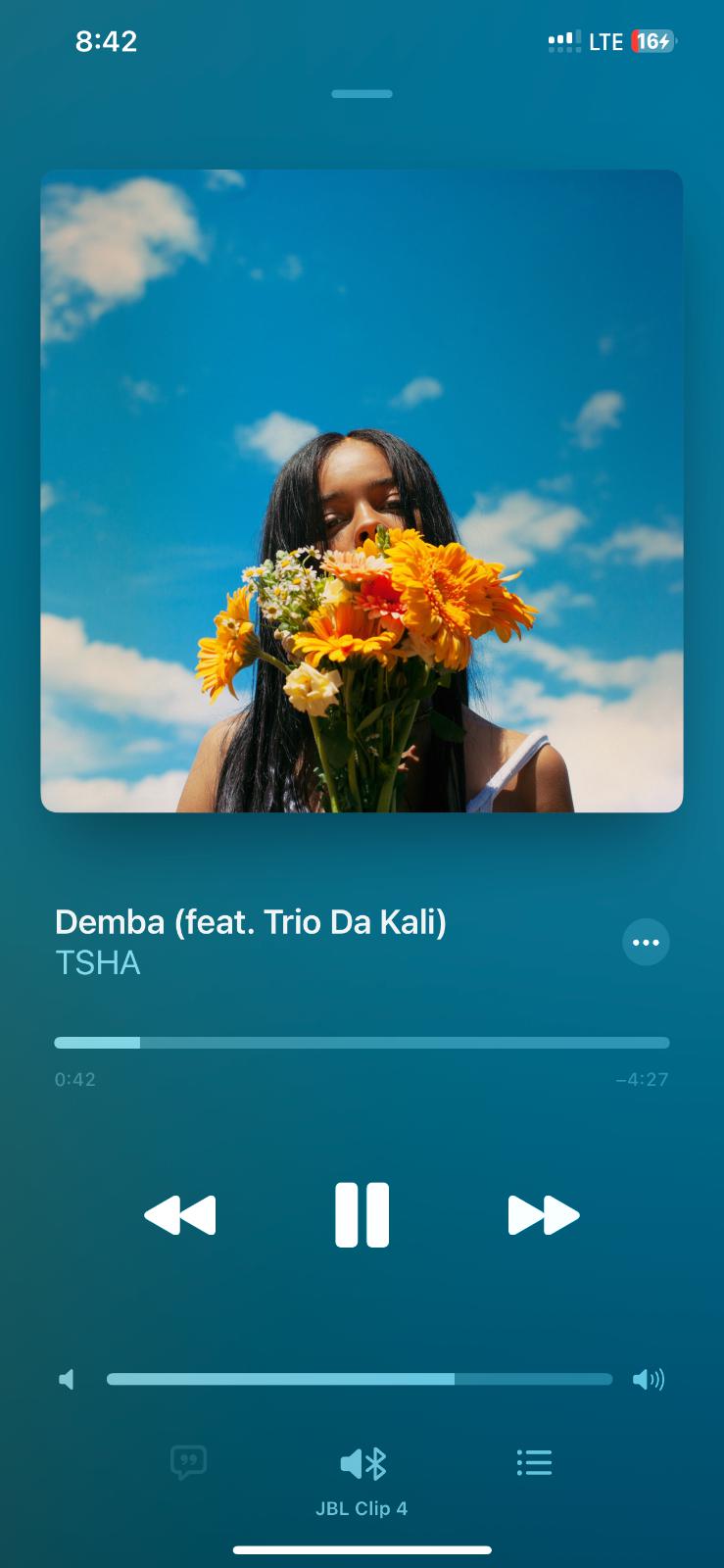Show lyrics with the speech bubble icon
This screenshot has height=1568, width=724.
coord(188,1462)
